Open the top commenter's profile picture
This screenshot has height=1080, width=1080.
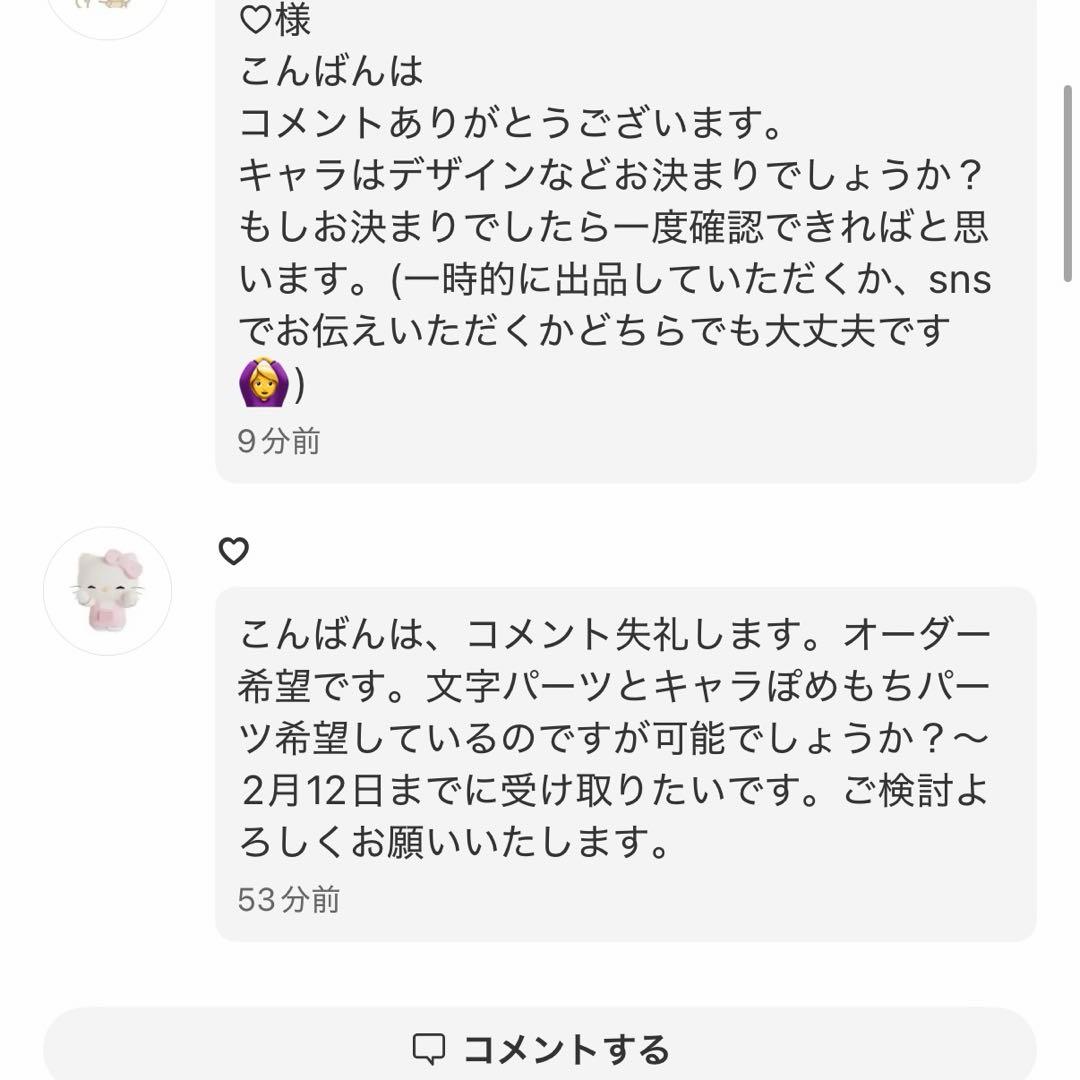[x=107, y=10]
